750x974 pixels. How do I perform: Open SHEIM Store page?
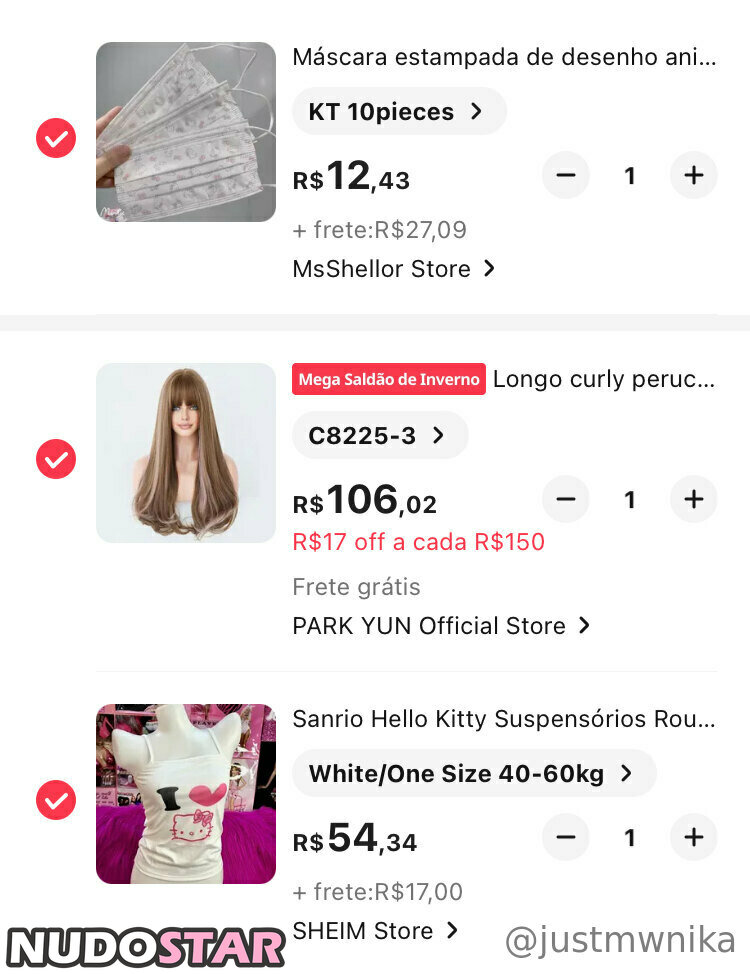[x=375, y=931]
